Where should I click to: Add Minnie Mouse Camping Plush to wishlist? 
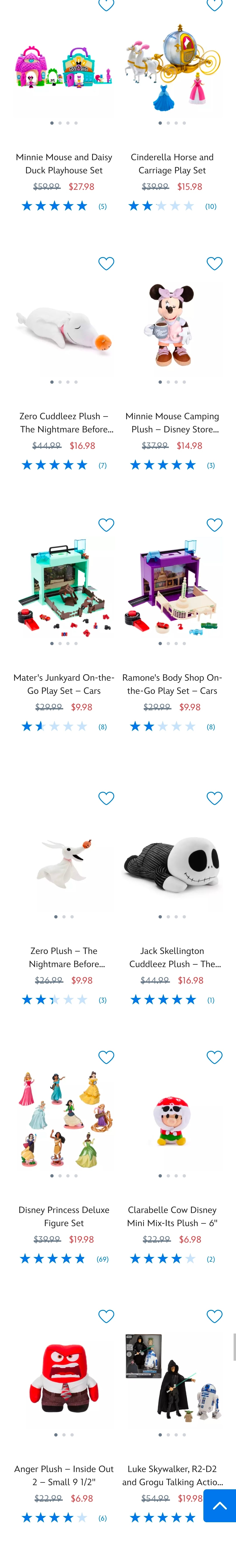(x=214, y=264)
